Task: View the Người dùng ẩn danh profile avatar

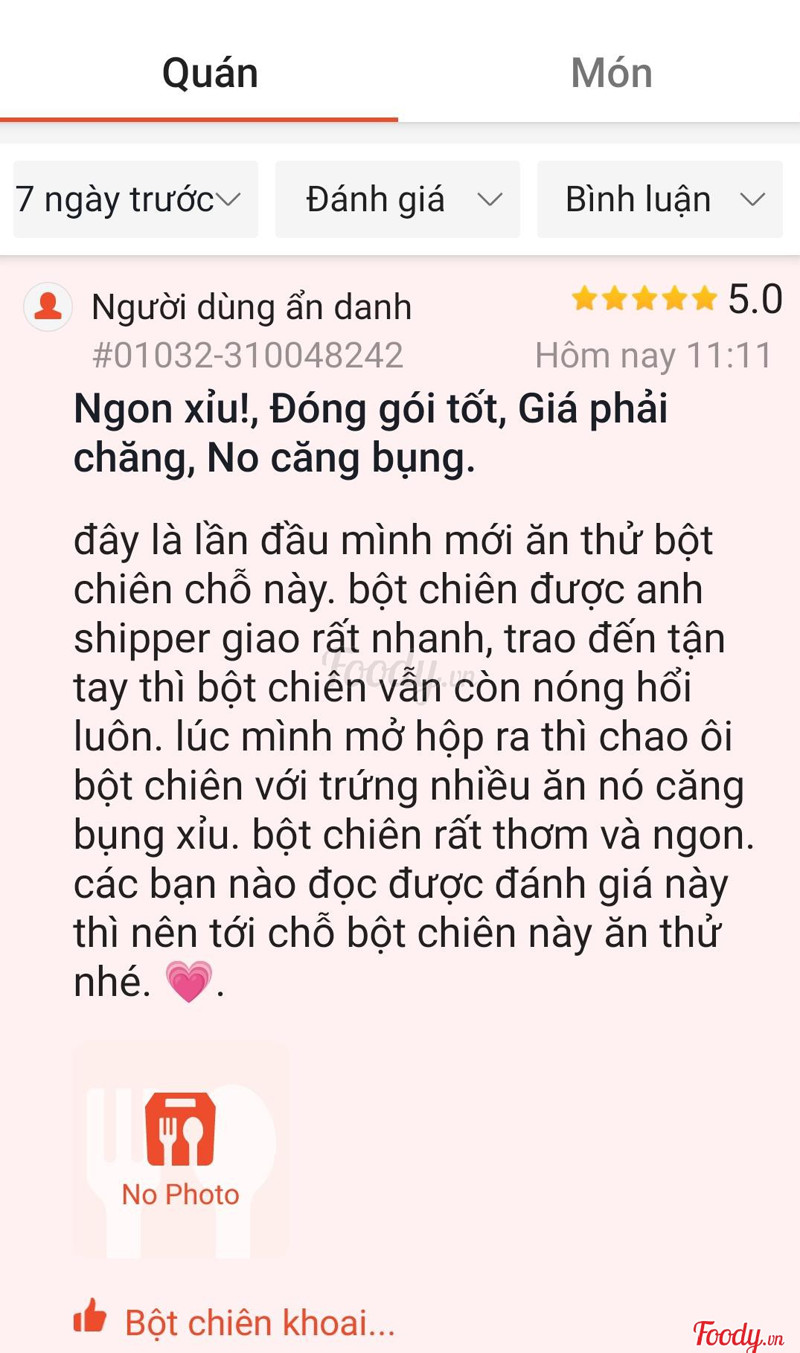Action: pyautogui.click(x=47, y=307)
